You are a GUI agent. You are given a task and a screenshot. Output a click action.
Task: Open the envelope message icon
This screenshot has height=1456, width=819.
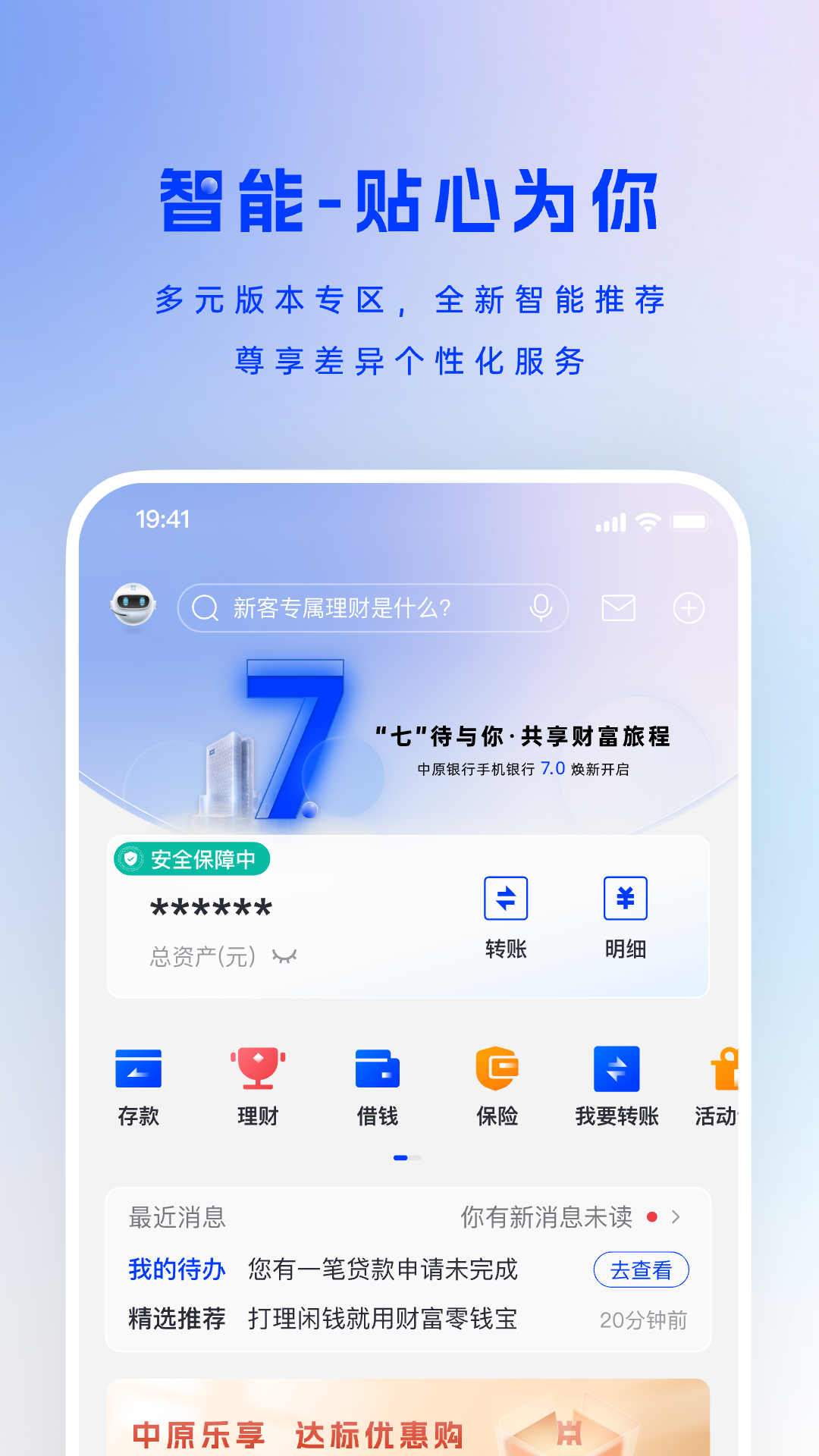click(618, 607)
